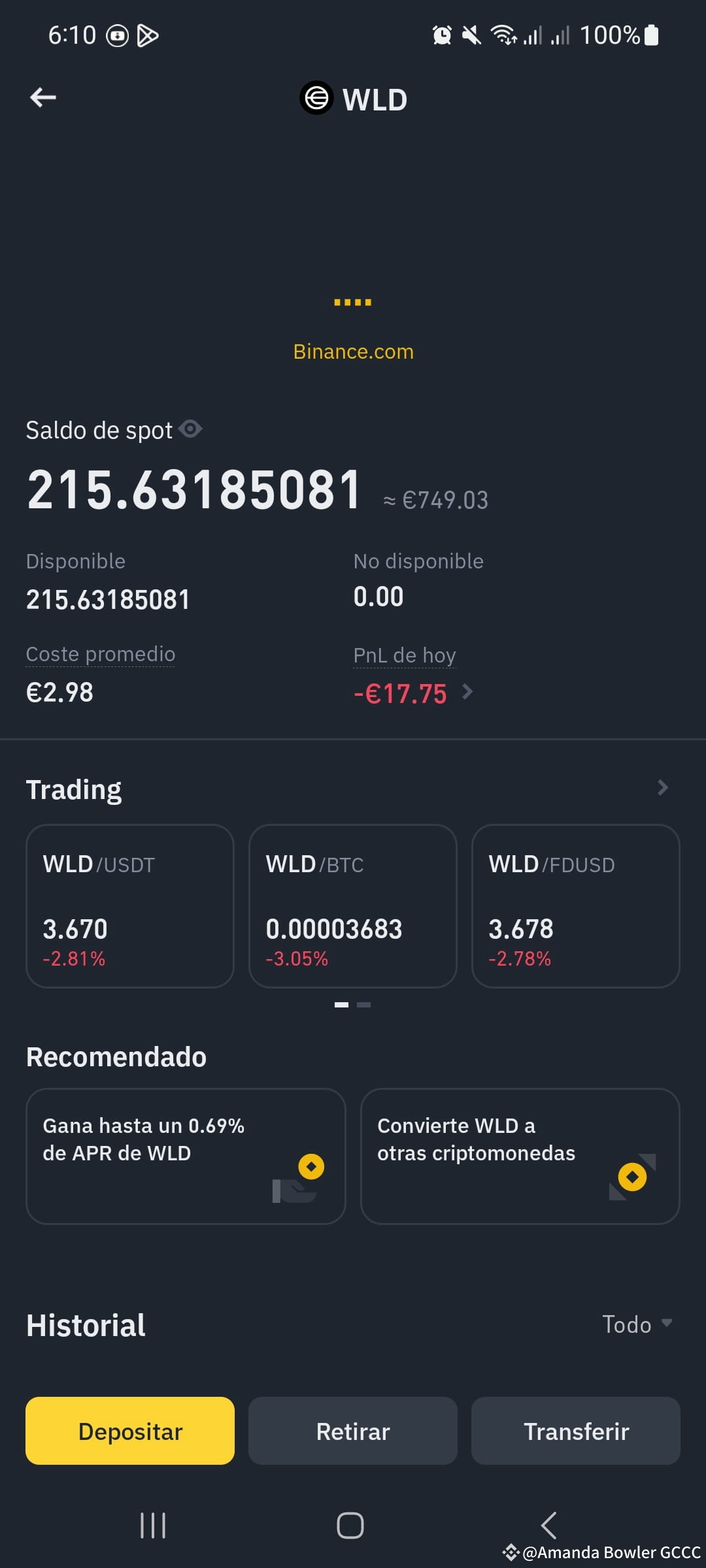Tap the second page indicator dot under Trading
Image resolution: width=706 pixels, height=1568 pixels.
tap(363, 1005)
